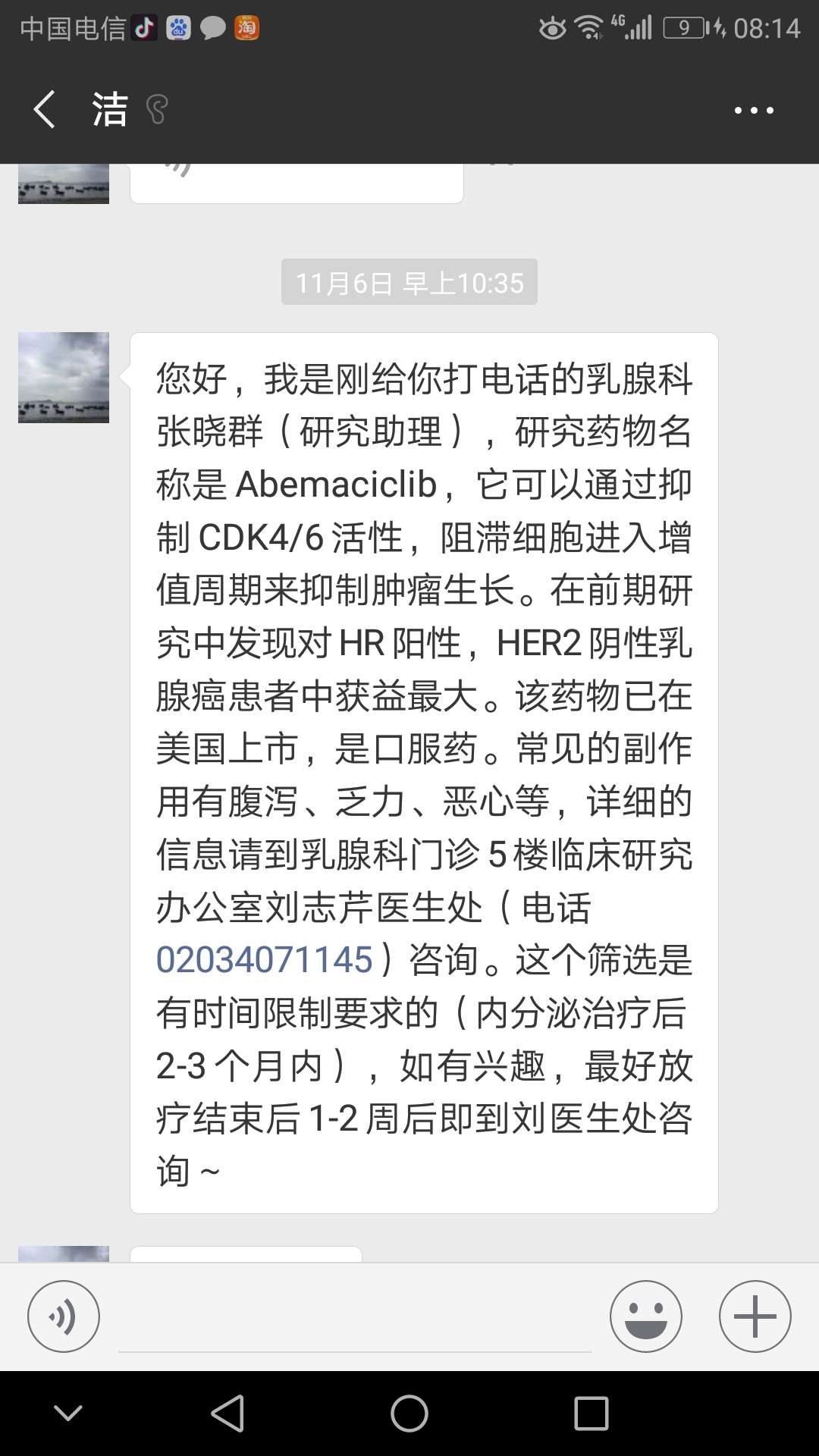Image resolution: width=819 pixels, height=1456 pixels.
Task: Open the chat settings via three-dot menu
Action: click(x=754, y=110)
